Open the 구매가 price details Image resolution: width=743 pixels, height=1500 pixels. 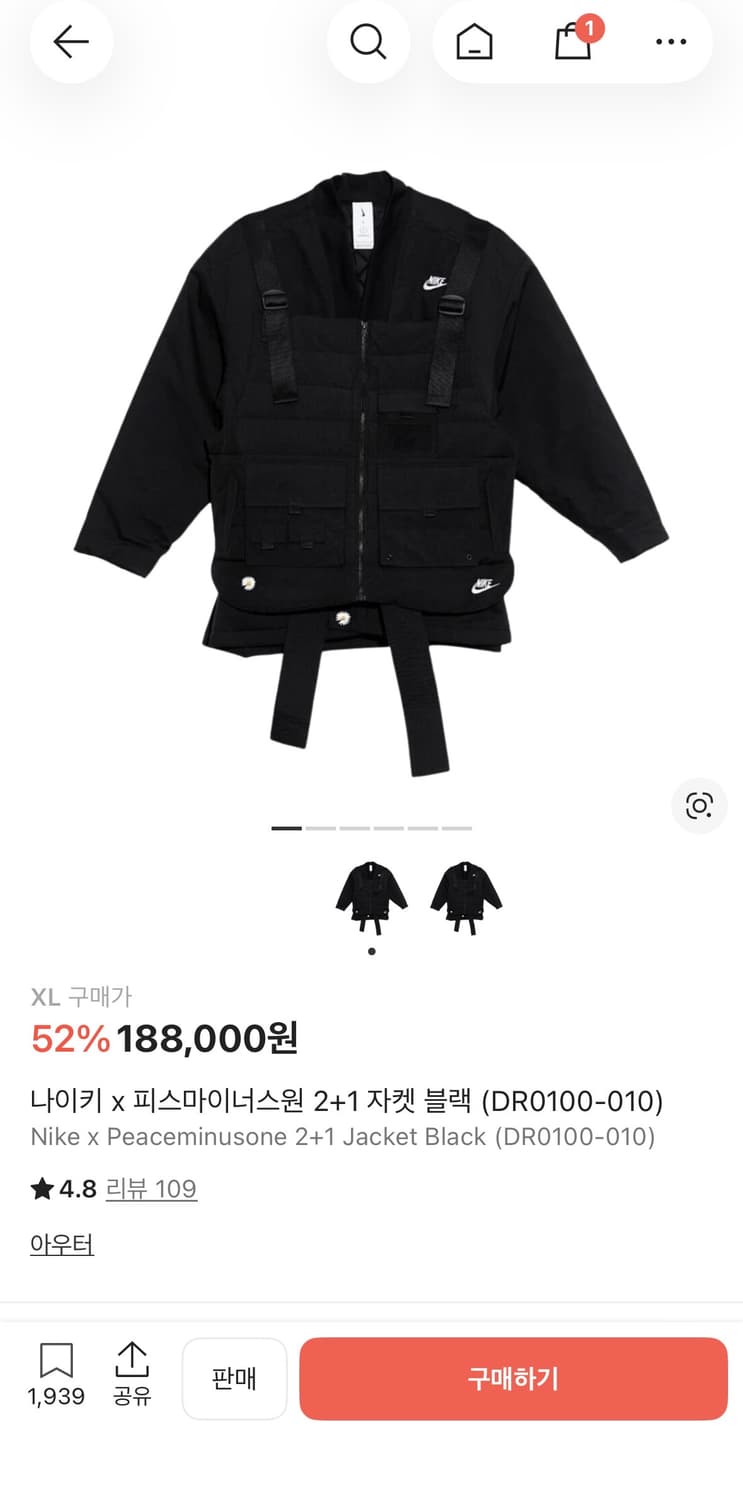click(100, 997)
